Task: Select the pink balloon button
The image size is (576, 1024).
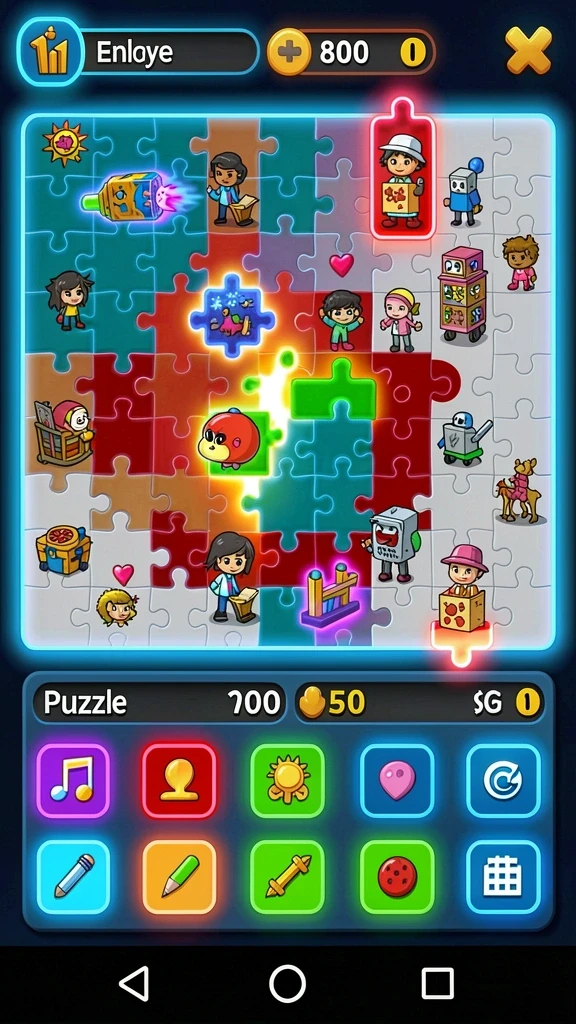Action: (x=396, y=780)
